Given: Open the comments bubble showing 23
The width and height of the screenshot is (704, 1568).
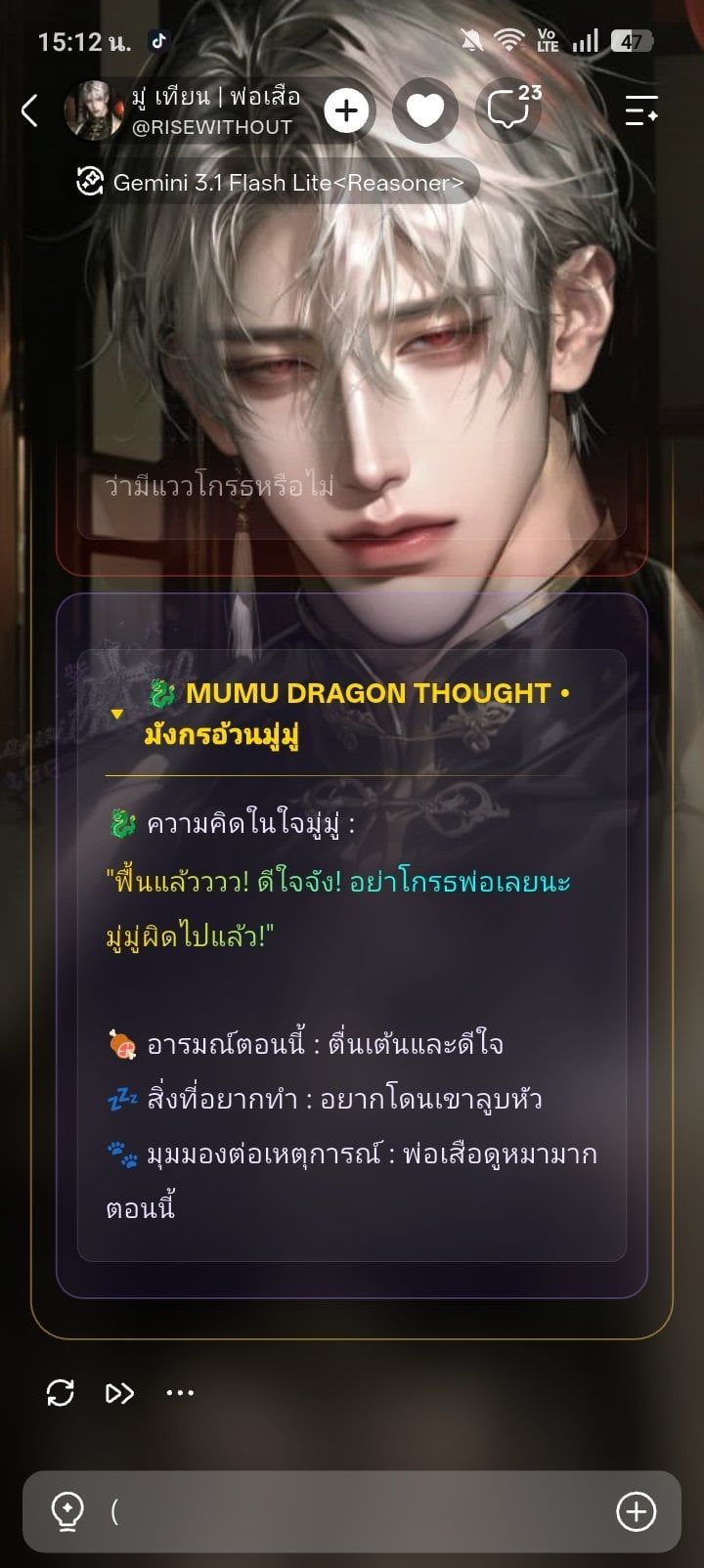Looking at the screenshot, I should pyautogui.click(x=510, y=110).
